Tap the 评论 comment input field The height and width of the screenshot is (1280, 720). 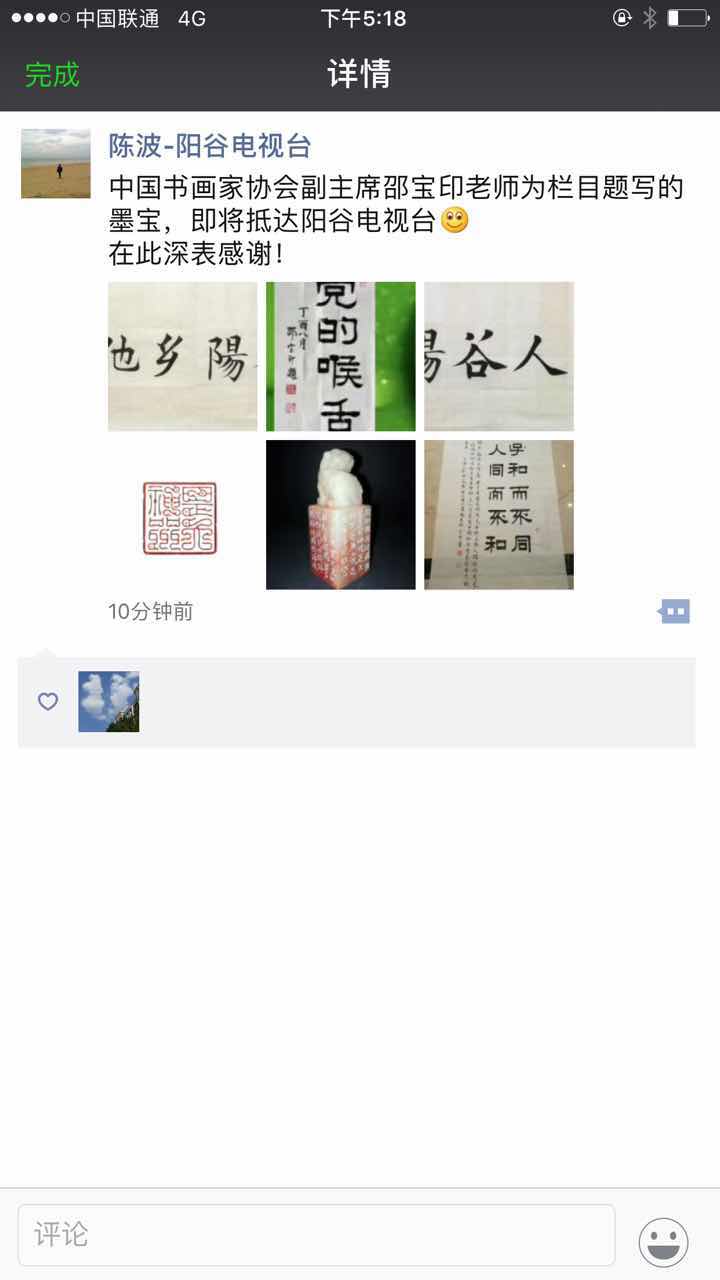click(316, 1235)
